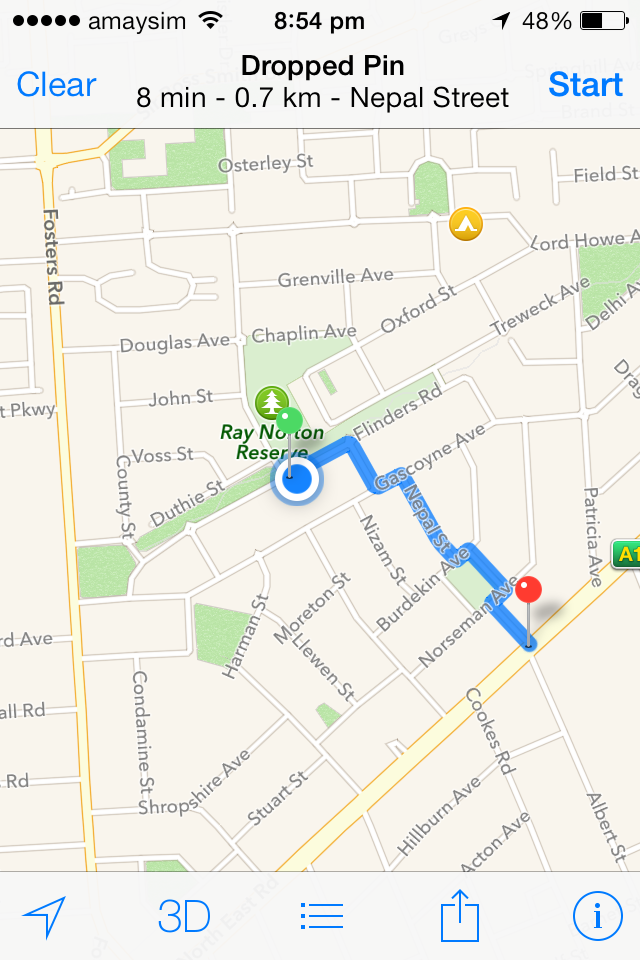Image resolution: width=640 pixels, height=960 pixels.
Task: Share this route
Action: point(460,915)
